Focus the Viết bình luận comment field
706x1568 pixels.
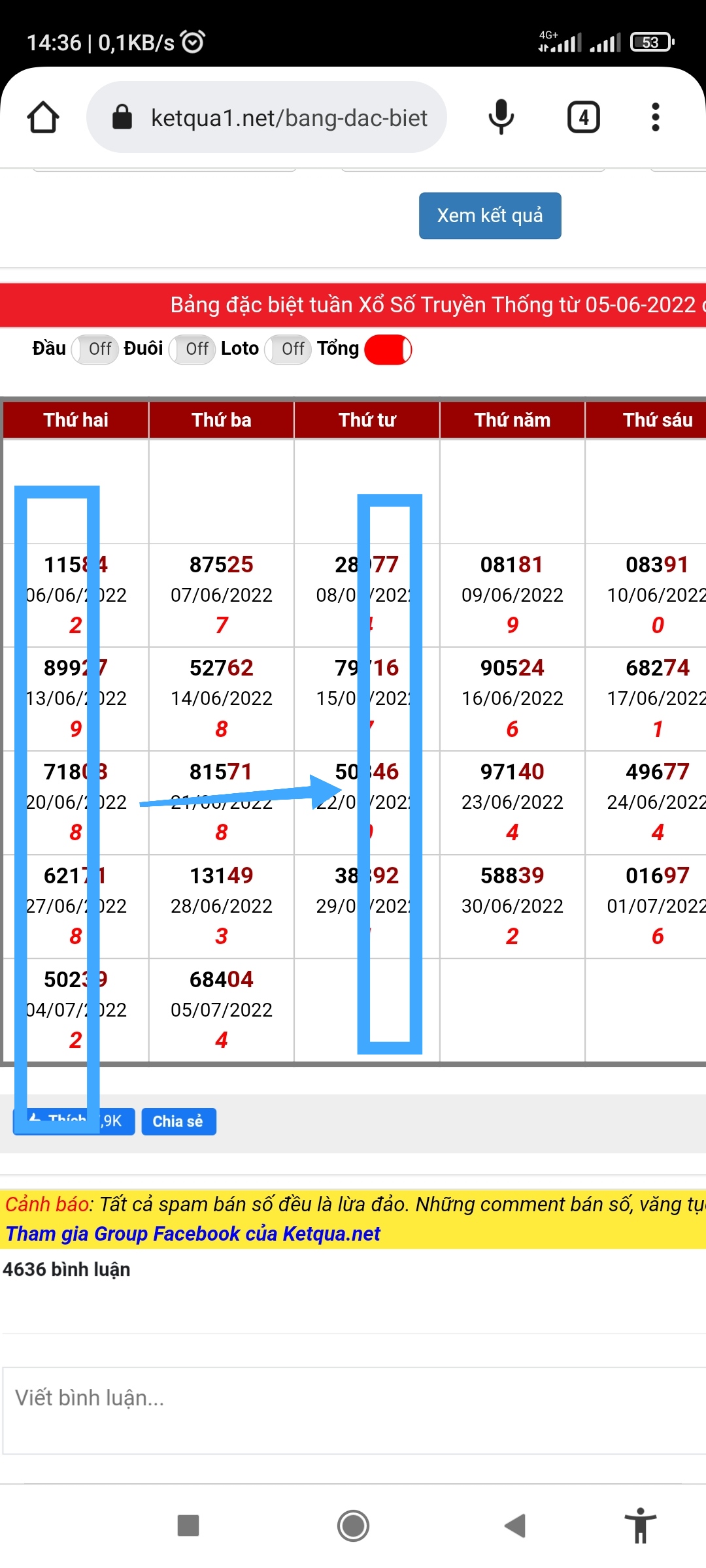pyautogui.click(x=354, y=1410)
